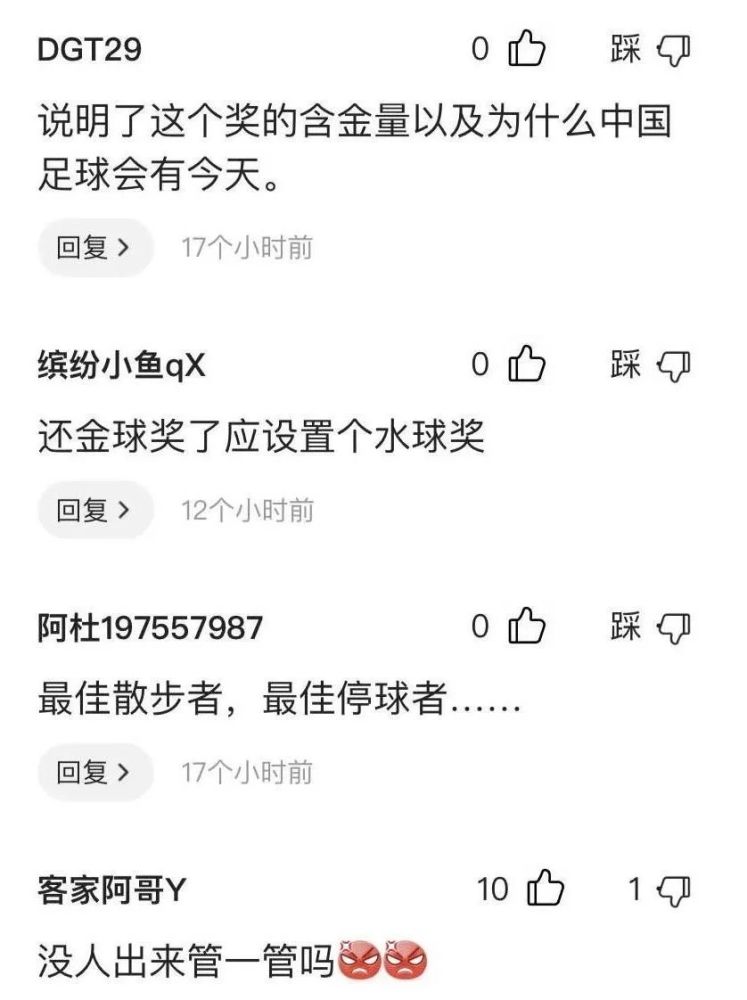747x1000 pixels.
Task: Like 阿杜197557987's comment
Action: point(527,628)
